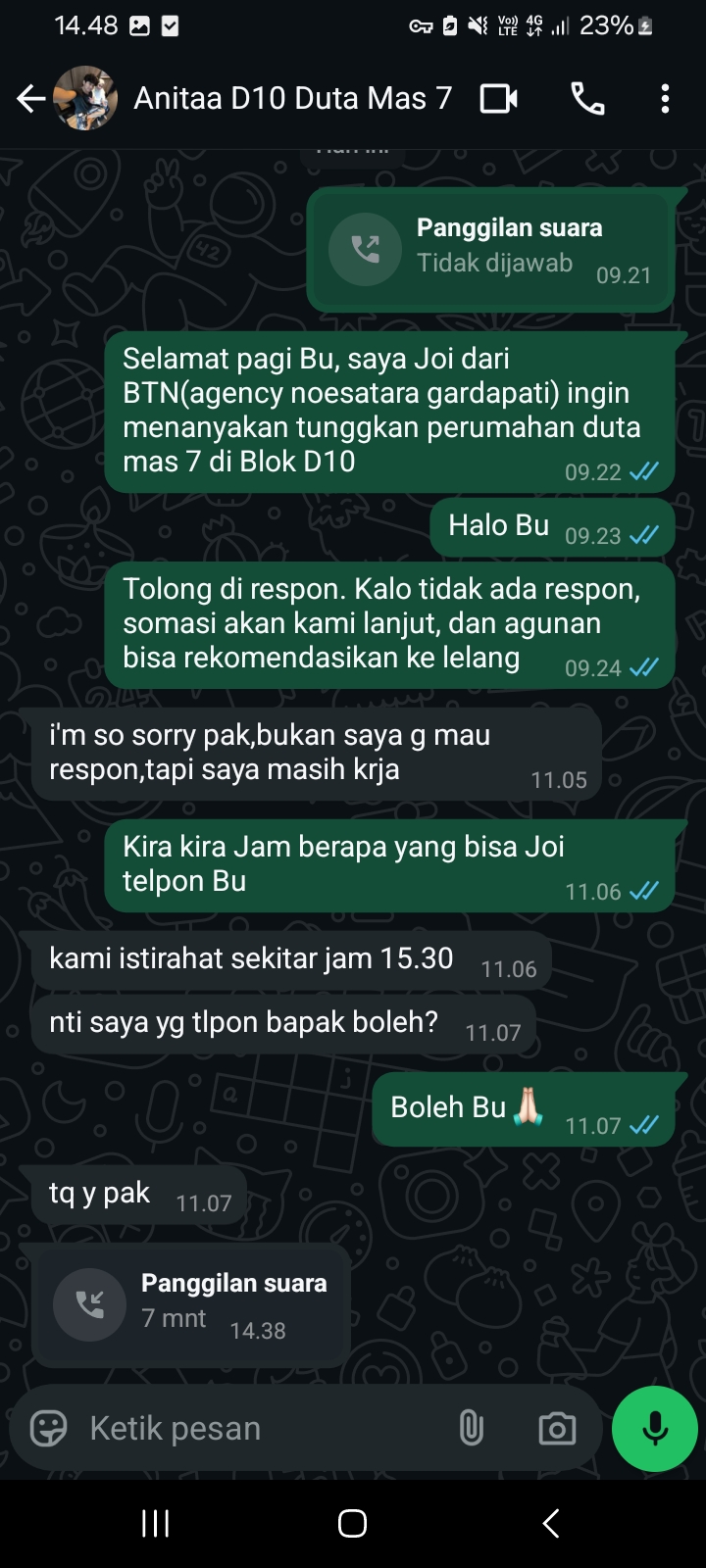Image resolution: width=706 pixels, height=1568 pixels.
Task: Tap the unanswered voice call at 09.21
Action: [490, 250]
